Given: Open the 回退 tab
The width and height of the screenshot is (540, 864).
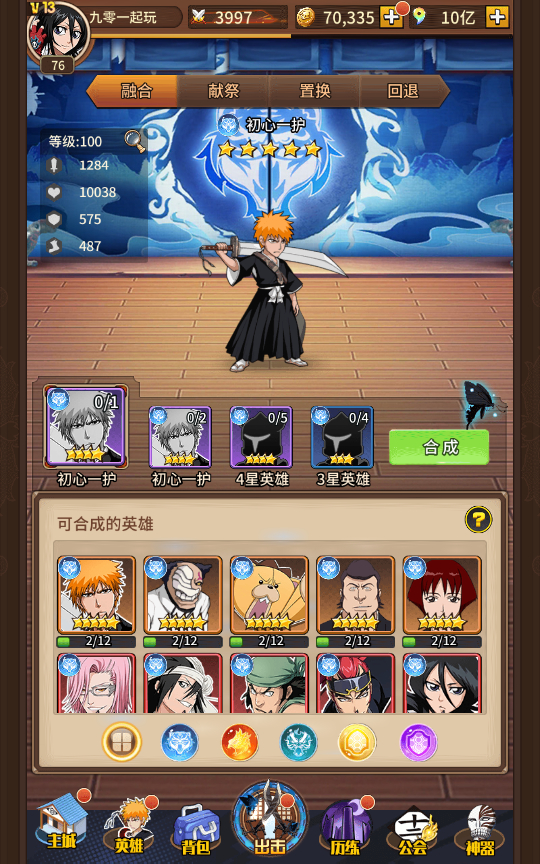Looking at the screenshot, I should coord(403,91).
